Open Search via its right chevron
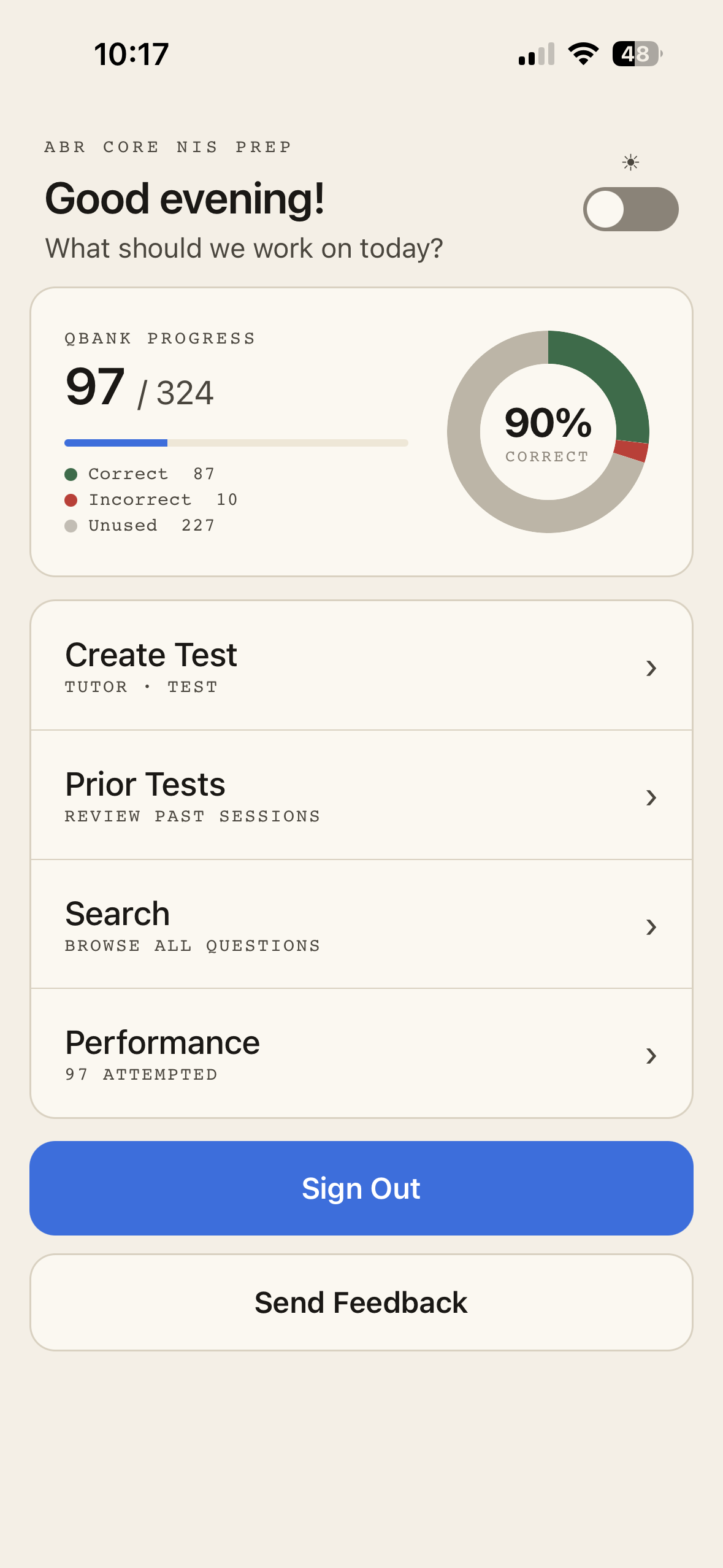Image resolution: width=723 pixels, height=1568 pixels. [x=651, y=928]
